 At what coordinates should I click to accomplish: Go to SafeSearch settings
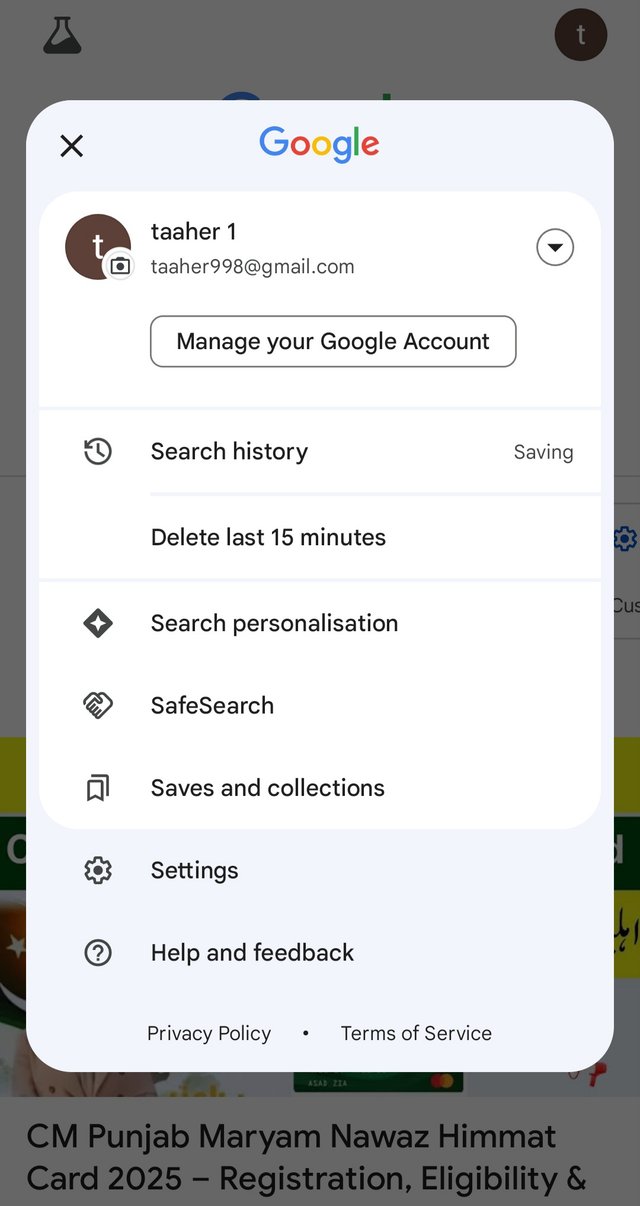pos(212,705)
